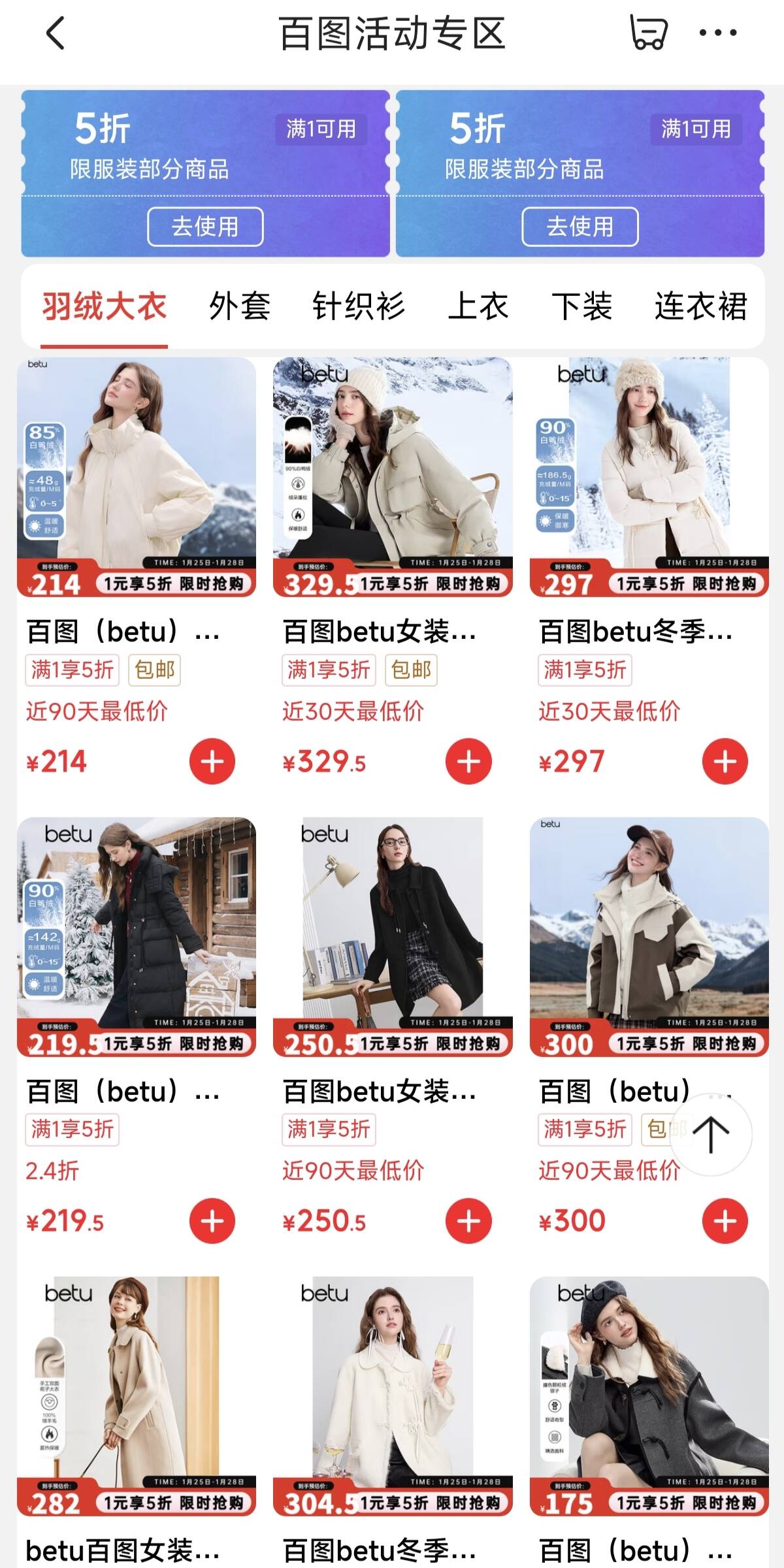
Task: Add the ¥297 coat to cart
Action: pos(725,762)
